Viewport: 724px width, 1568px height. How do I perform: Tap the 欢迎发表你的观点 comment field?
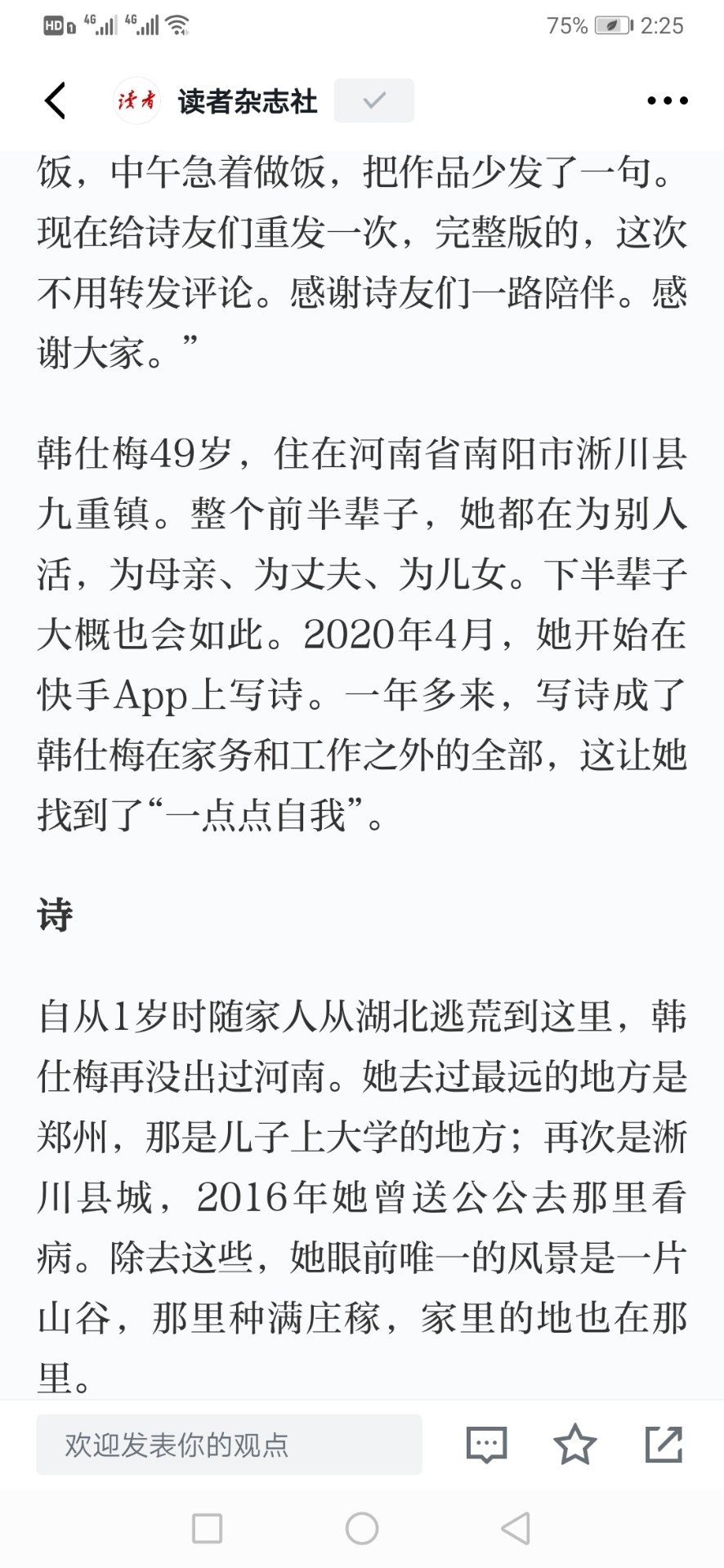click(x=229, y=1445)
